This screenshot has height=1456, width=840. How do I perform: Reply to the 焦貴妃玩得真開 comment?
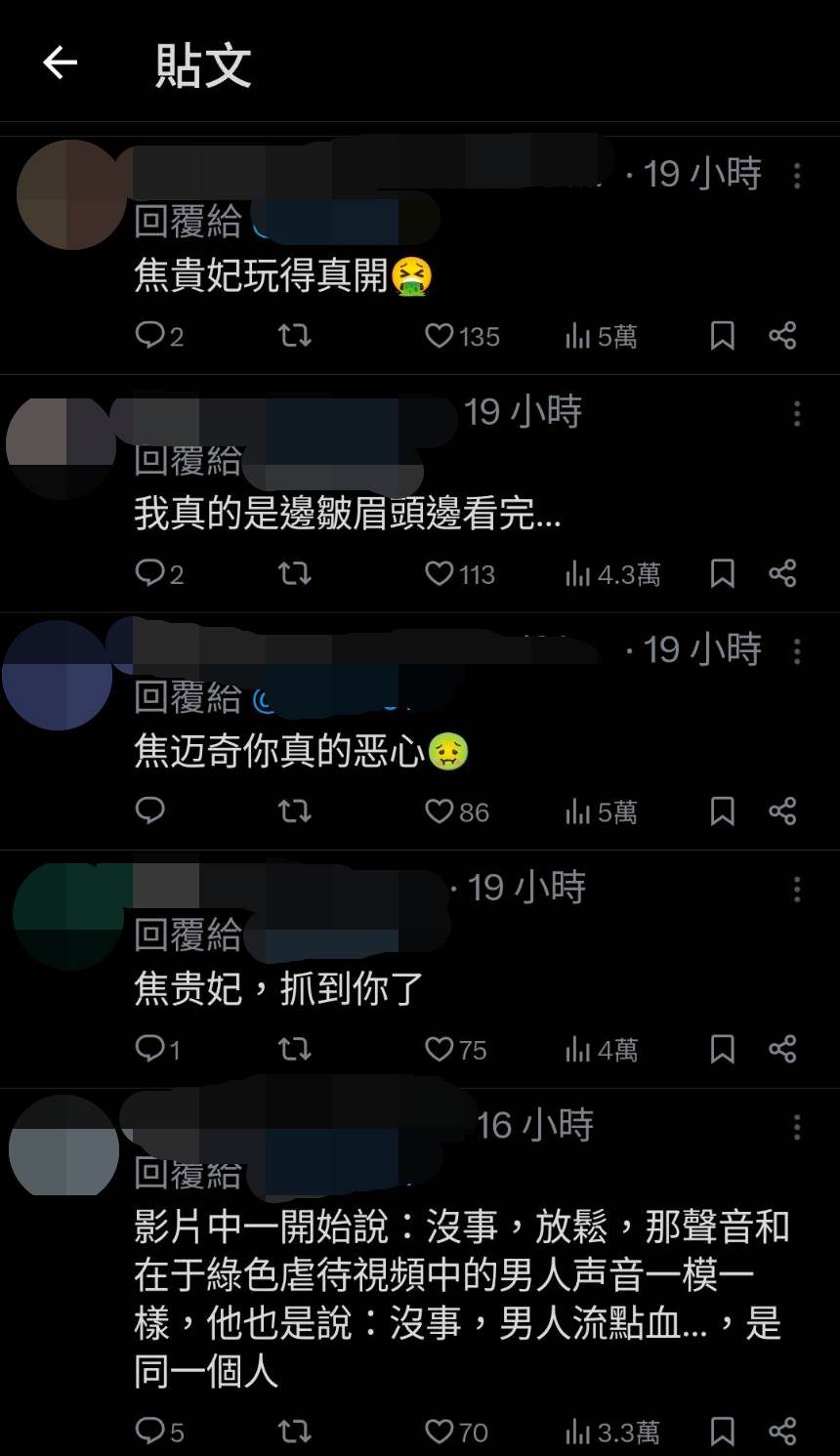pyautogui.click(x=149, y=337)
